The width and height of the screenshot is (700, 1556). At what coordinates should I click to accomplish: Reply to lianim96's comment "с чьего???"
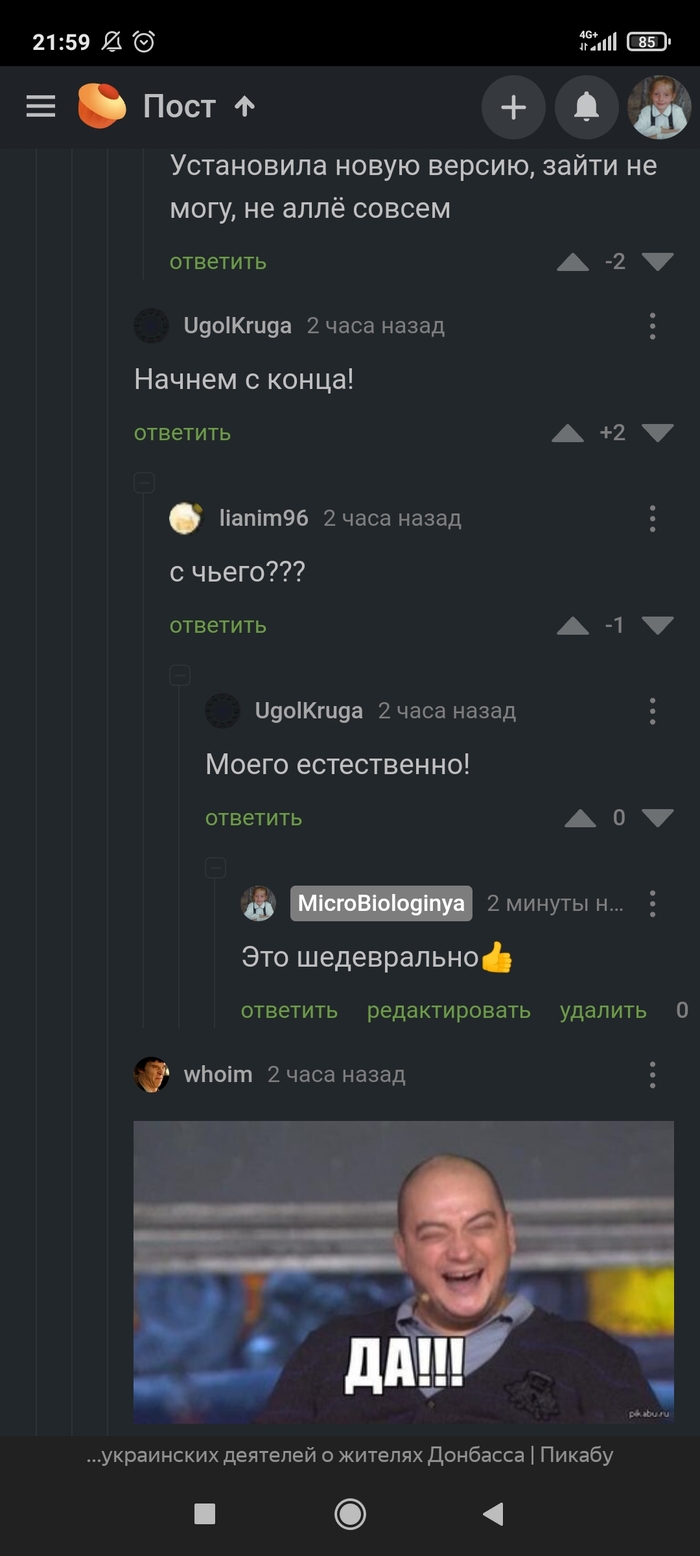point(218,626)
